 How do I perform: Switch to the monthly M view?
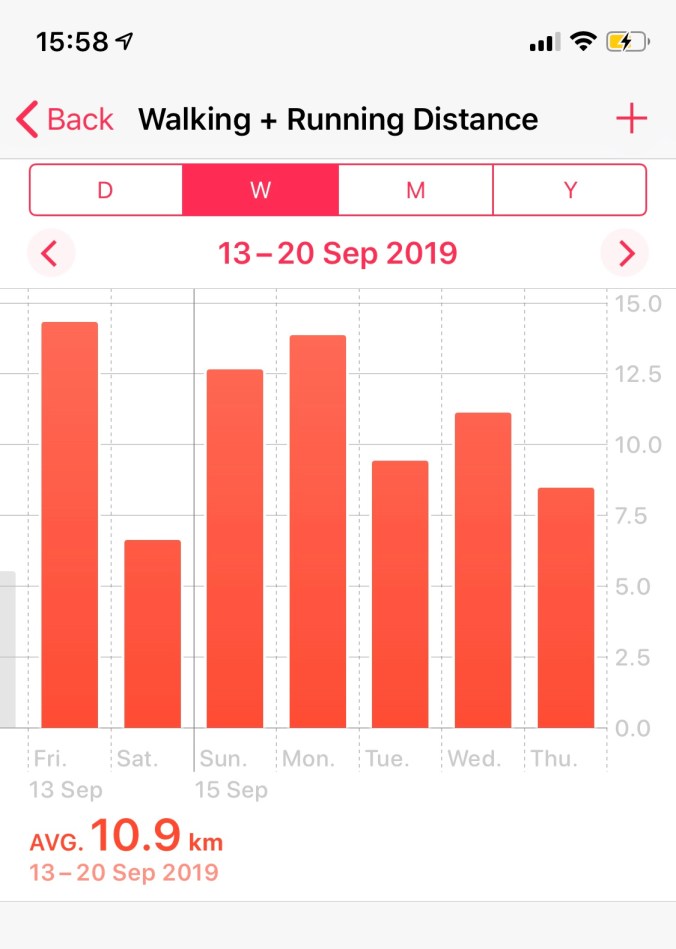click(x=416, y=190)
